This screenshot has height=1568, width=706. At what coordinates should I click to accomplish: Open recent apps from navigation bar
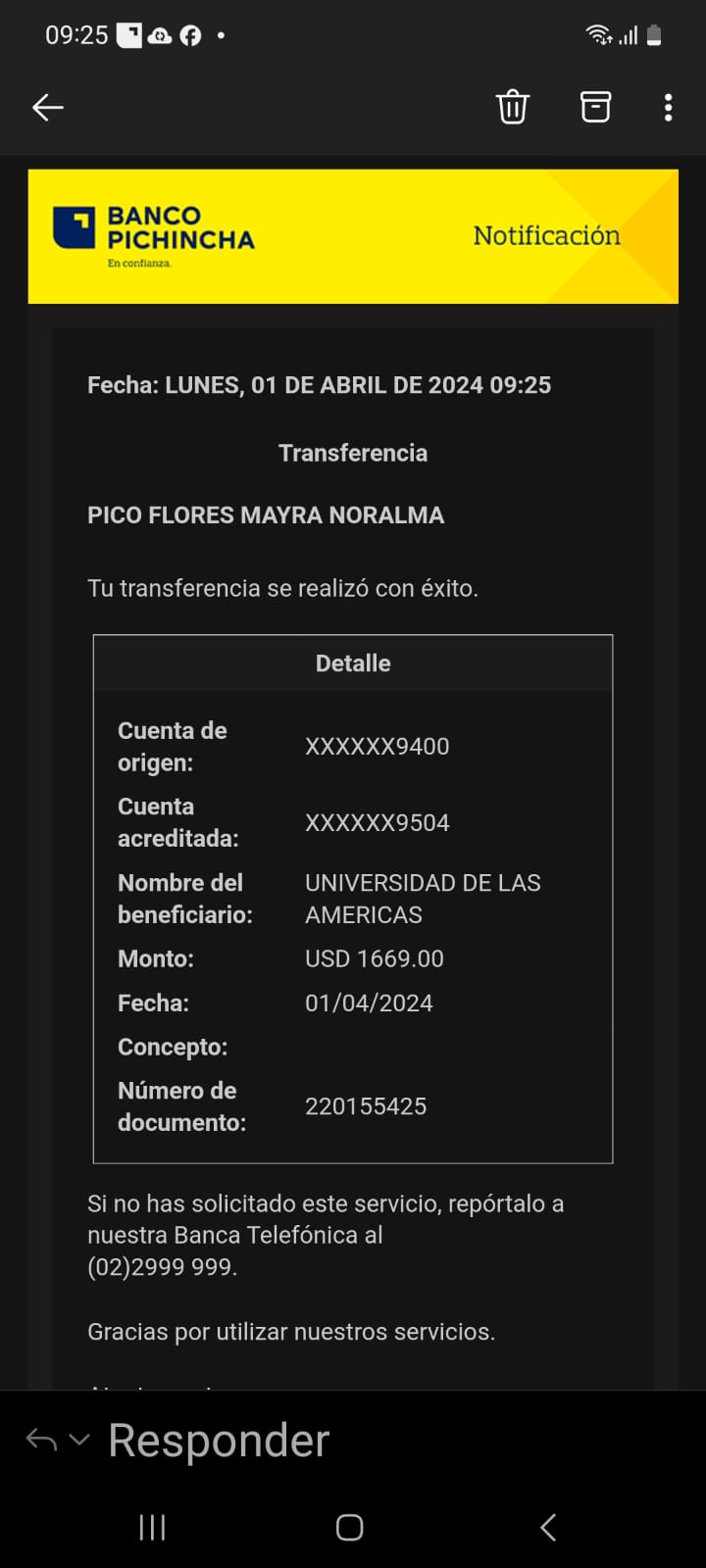pos(152,1527)
